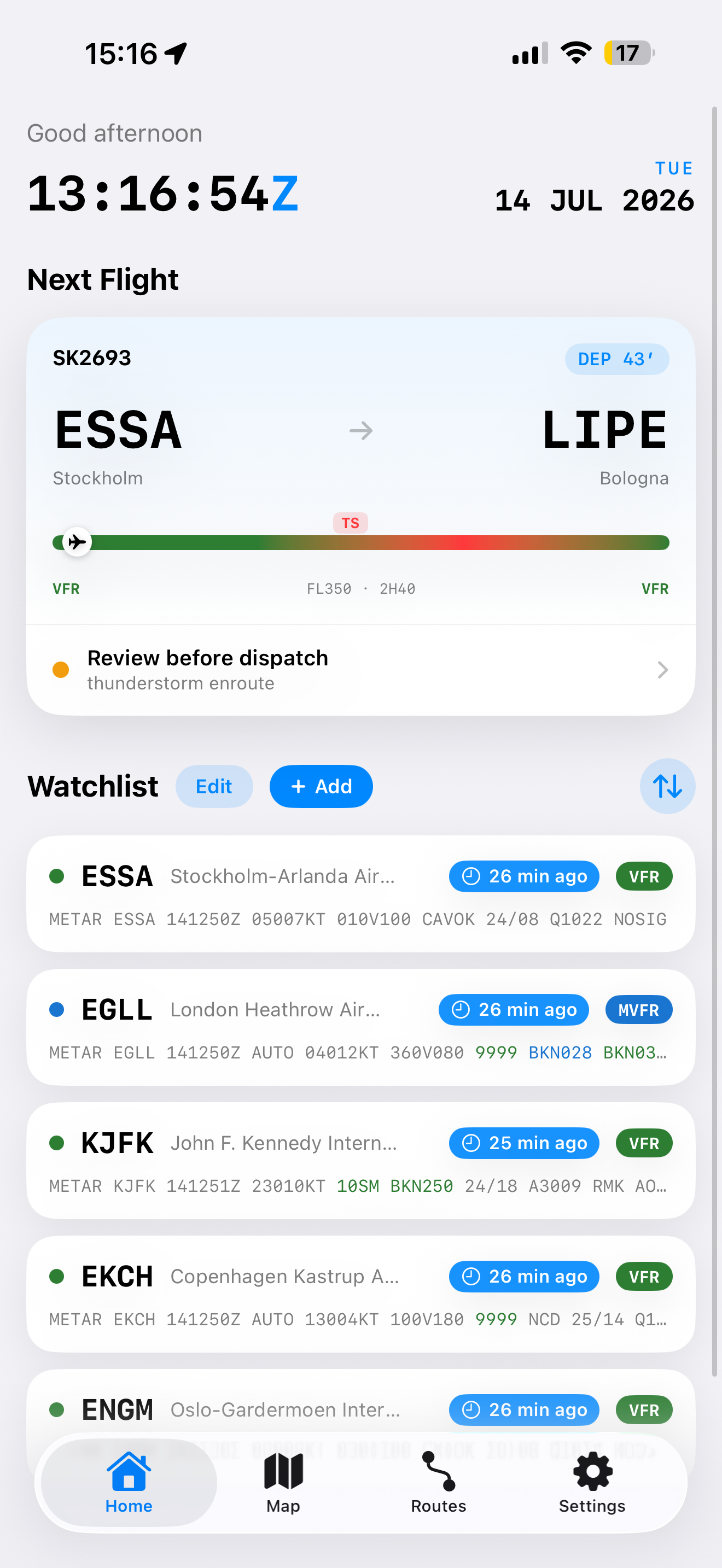The height and width of the screenshot is (1568, 722).
Task: View KJFK John F. Kennedy METAR card
Action: coord(360,1160)
